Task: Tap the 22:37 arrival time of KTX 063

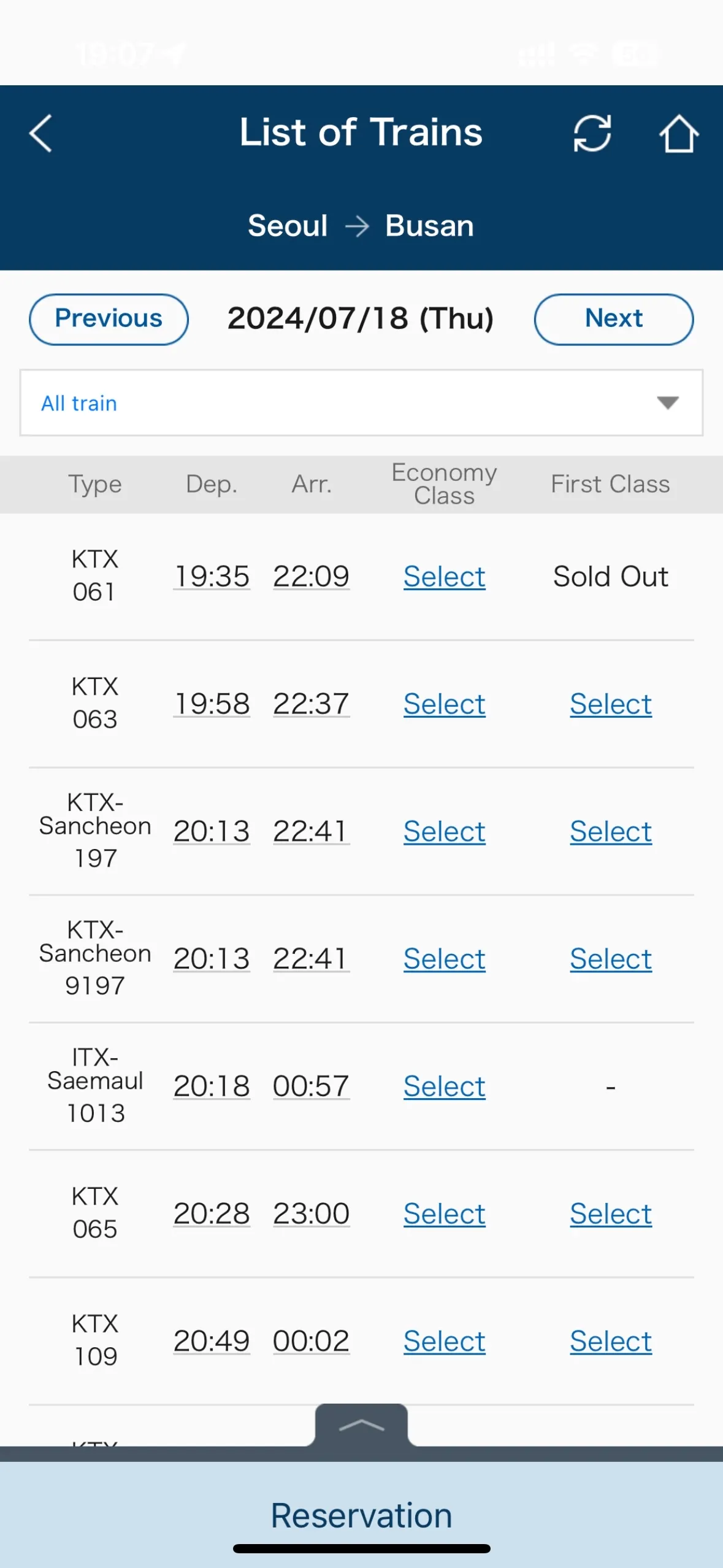Action: (x=311, y=704)
